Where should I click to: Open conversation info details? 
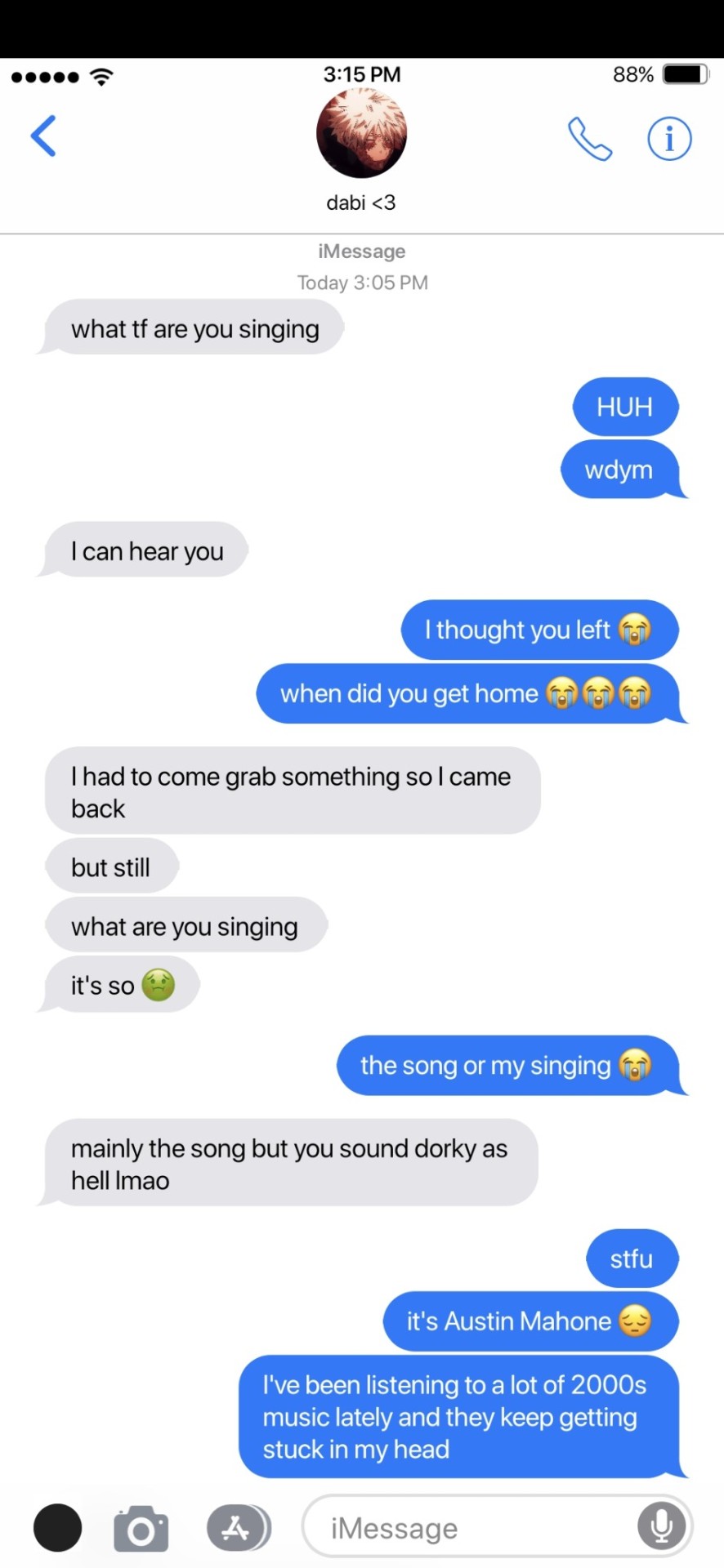[x=669, y=139]
